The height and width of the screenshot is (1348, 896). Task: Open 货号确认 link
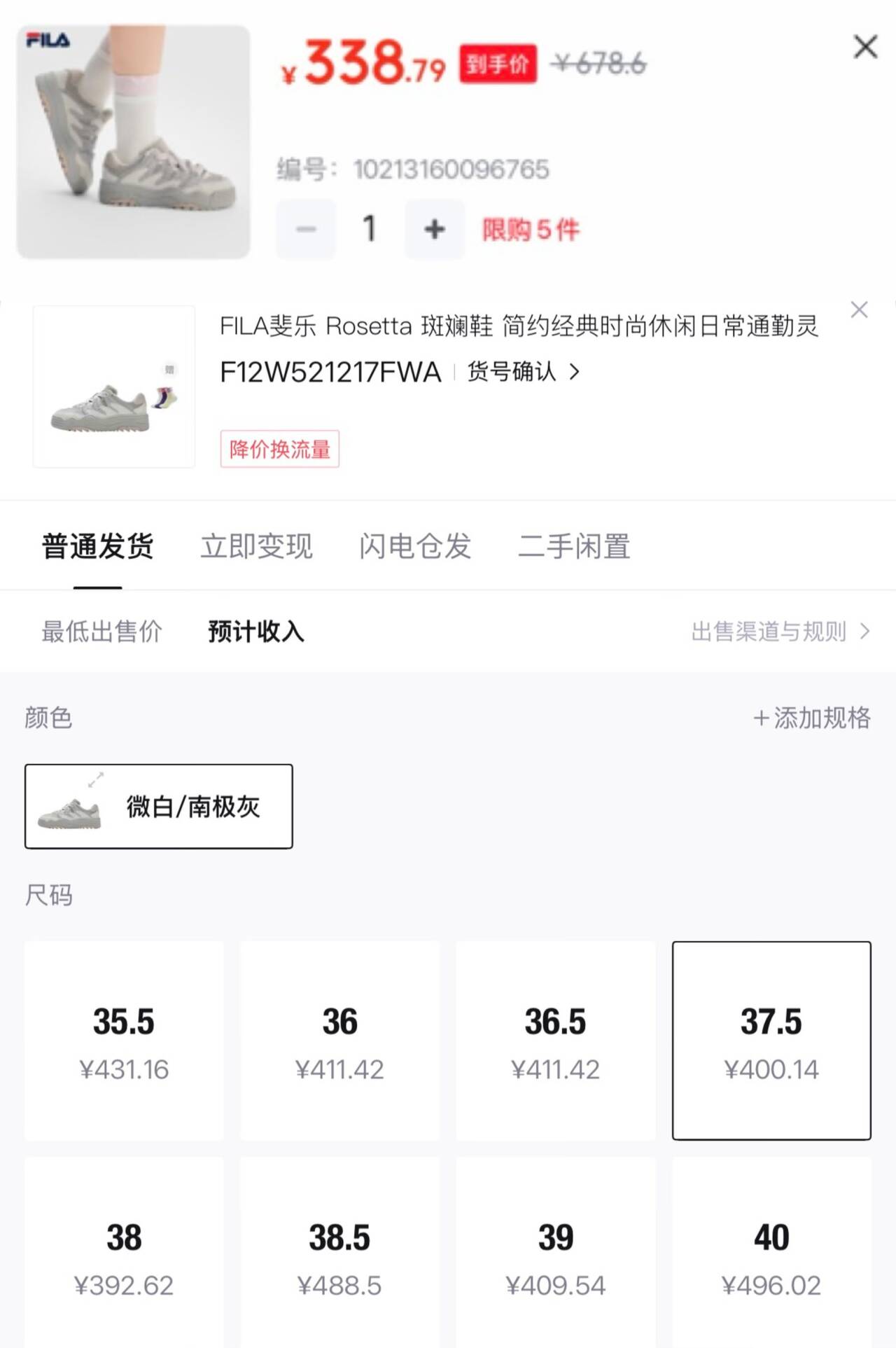pos(523,372)
